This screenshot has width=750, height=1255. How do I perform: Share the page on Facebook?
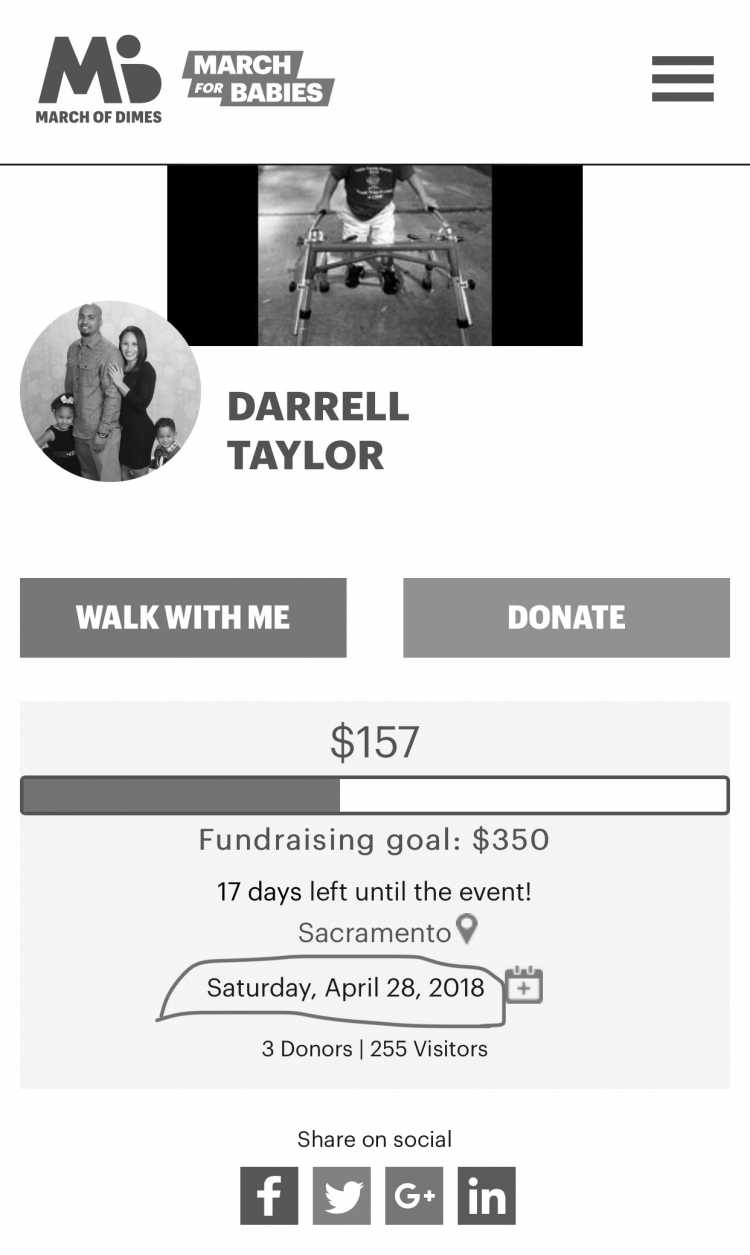[269, 1196]
